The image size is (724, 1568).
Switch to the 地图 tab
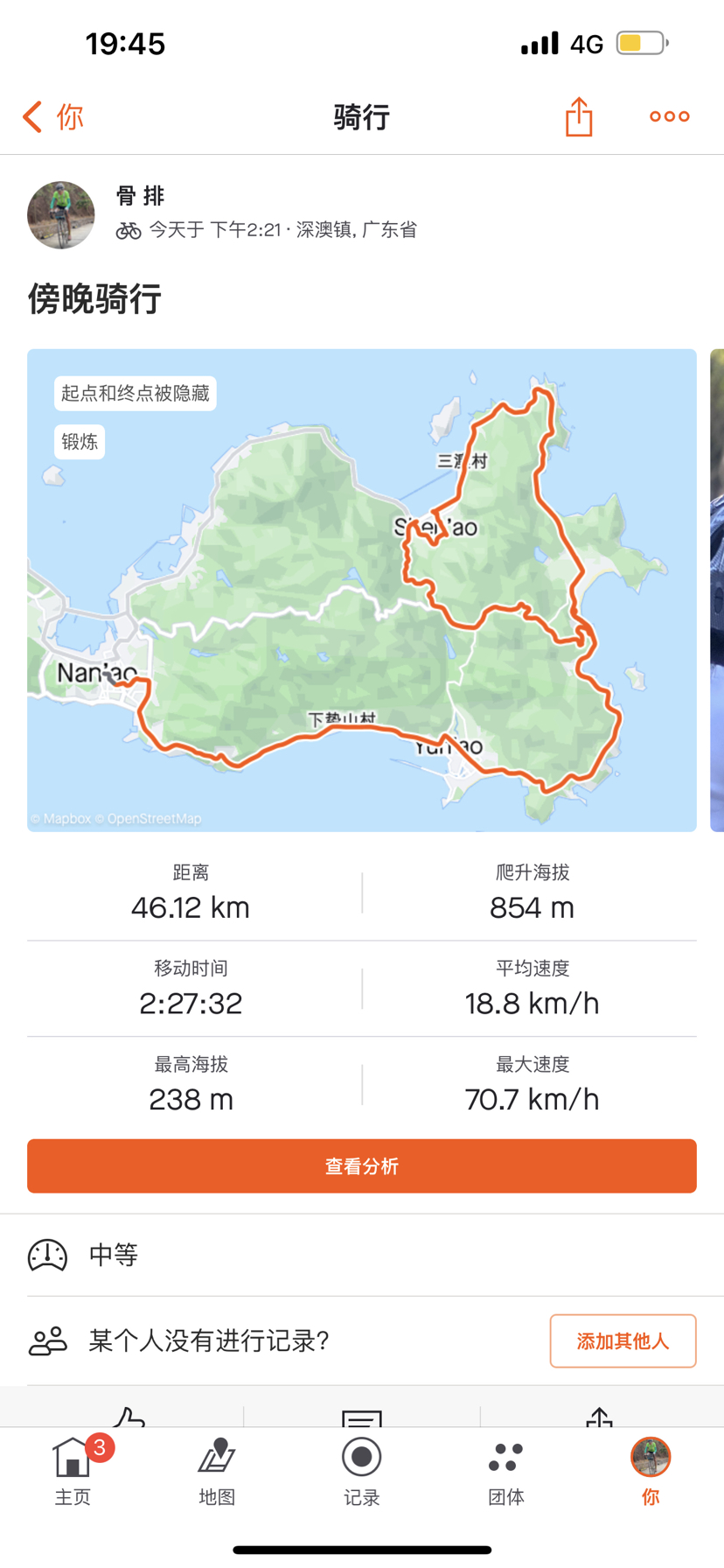coord(217,1472)
